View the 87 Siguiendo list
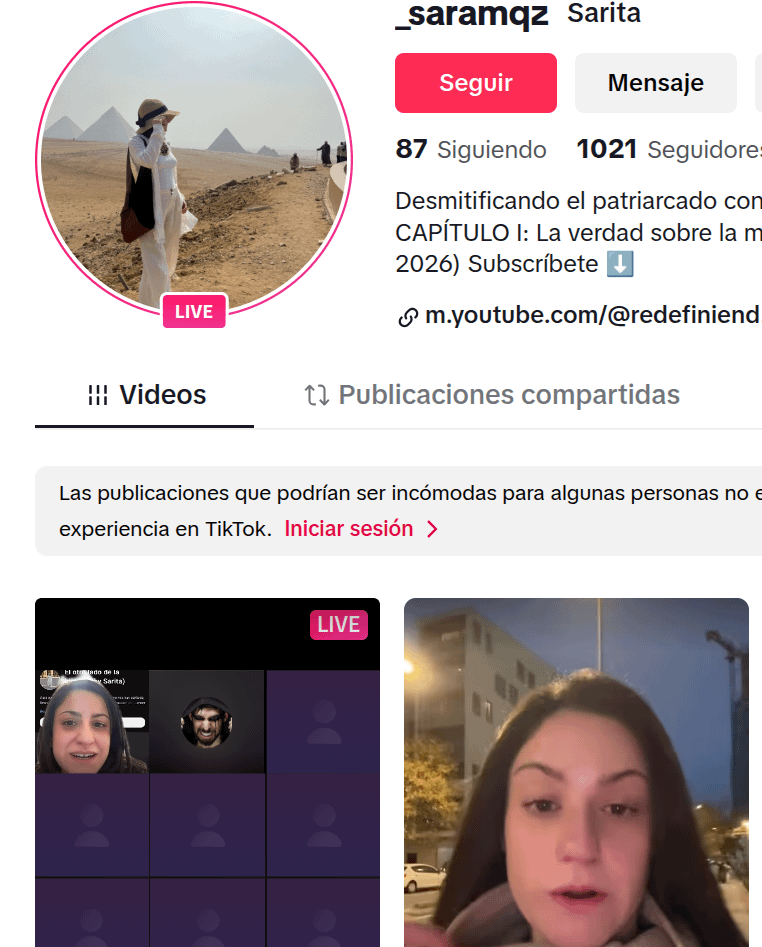Image resolution: width=762 pixels, height=947 pixels. point(471,150)
